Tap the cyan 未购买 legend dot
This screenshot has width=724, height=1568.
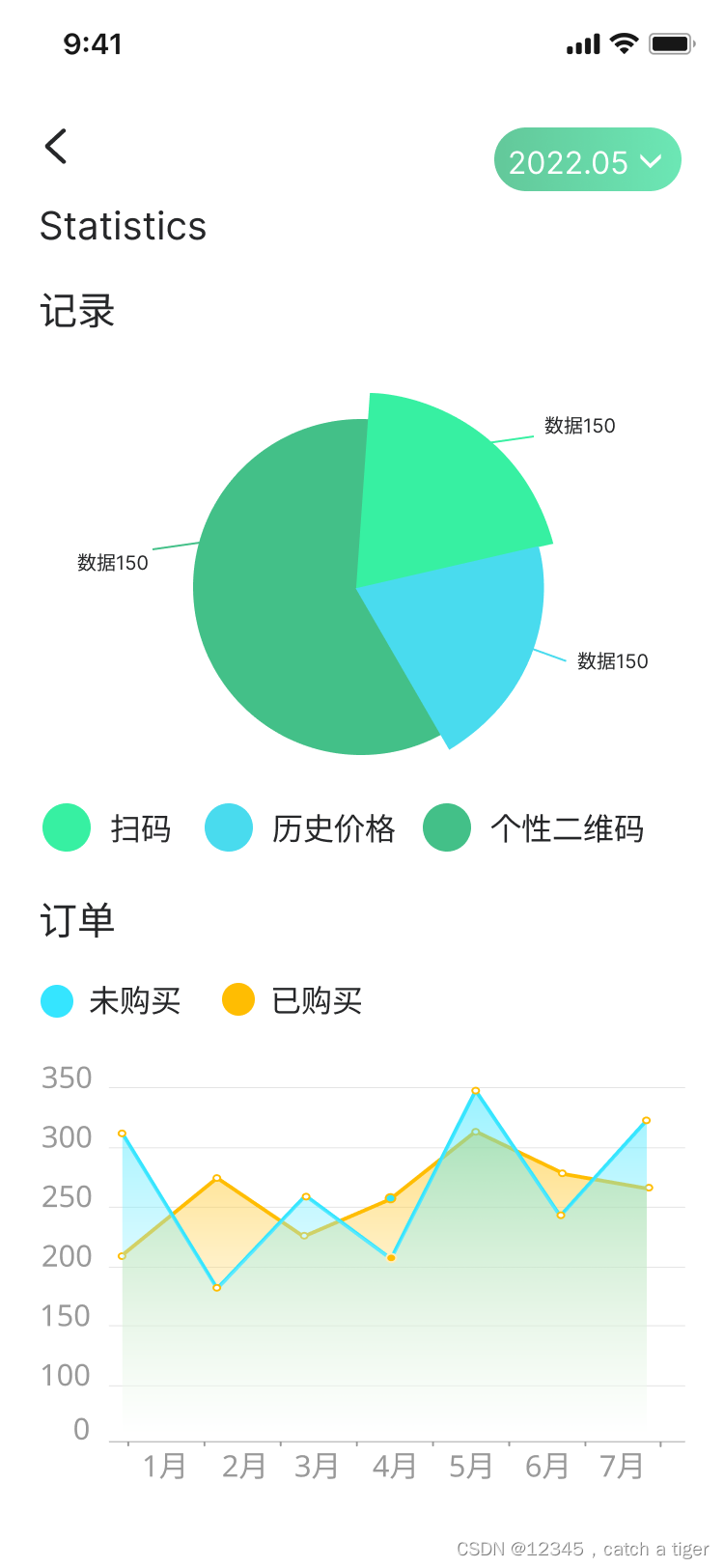58,1001
